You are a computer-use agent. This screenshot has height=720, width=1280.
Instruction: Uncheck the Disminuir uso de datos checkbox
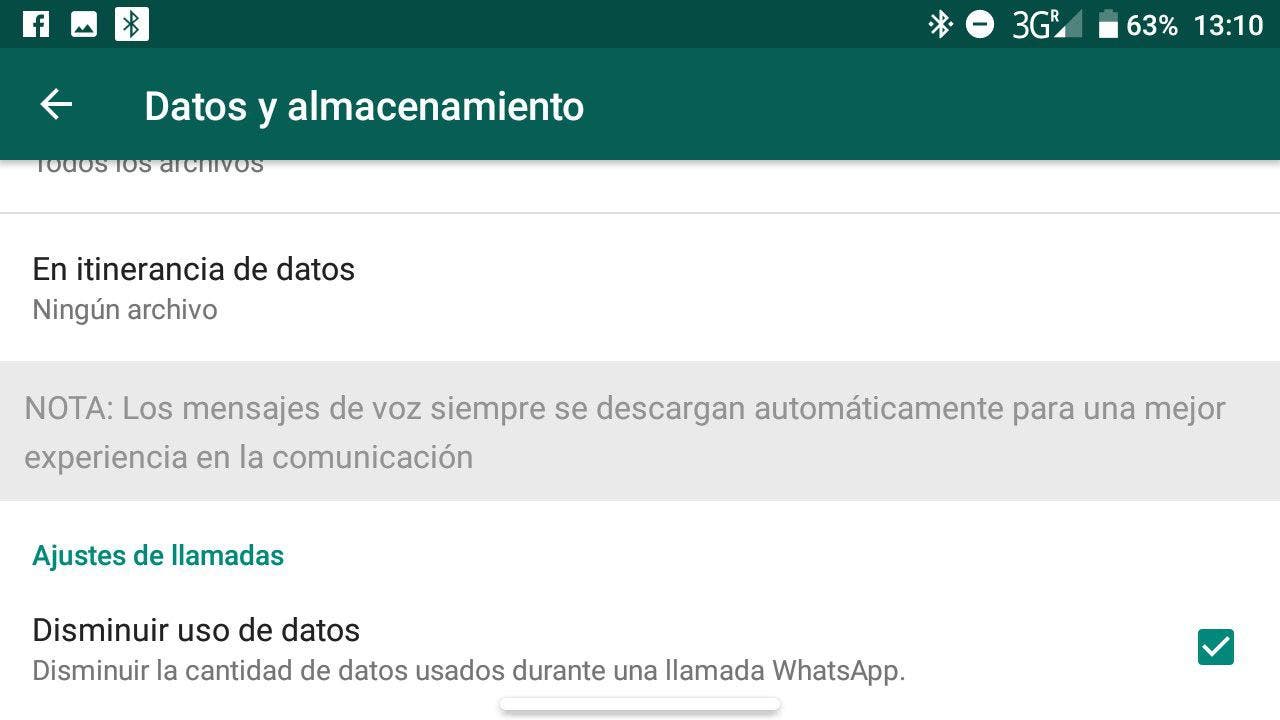pyautogui.click(x=1215, y=647)
